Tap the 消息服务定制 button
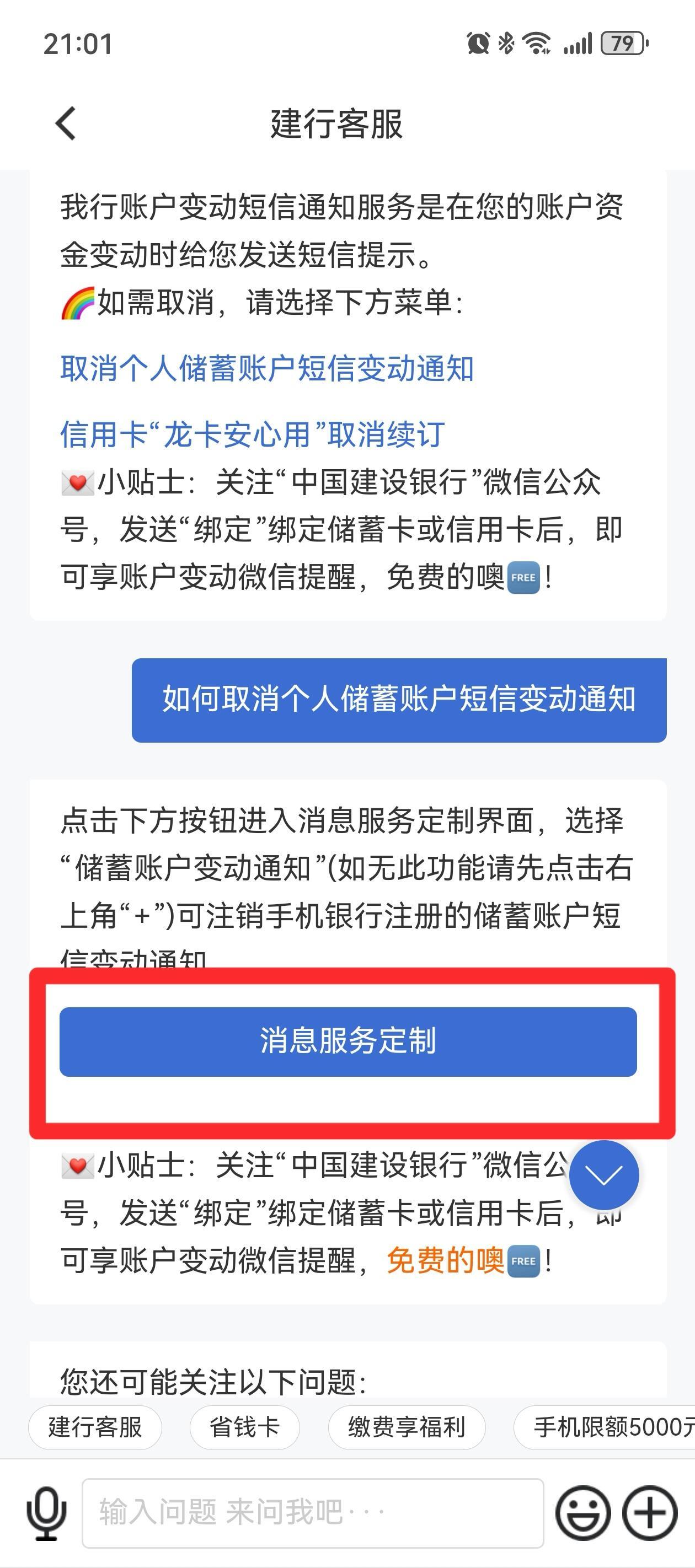This screenshot has height=1568, width=695. coord(348,1041)
